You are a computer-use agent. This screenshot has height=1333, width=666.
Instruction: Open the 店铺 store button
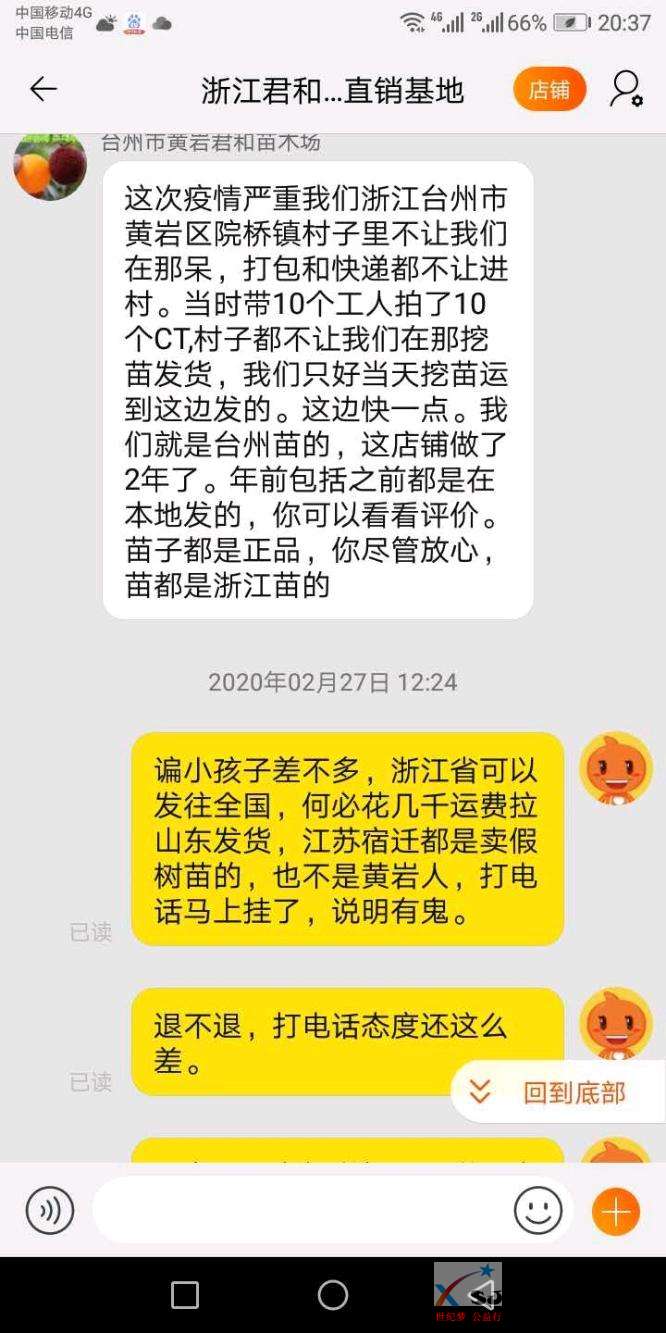[549, 90]
